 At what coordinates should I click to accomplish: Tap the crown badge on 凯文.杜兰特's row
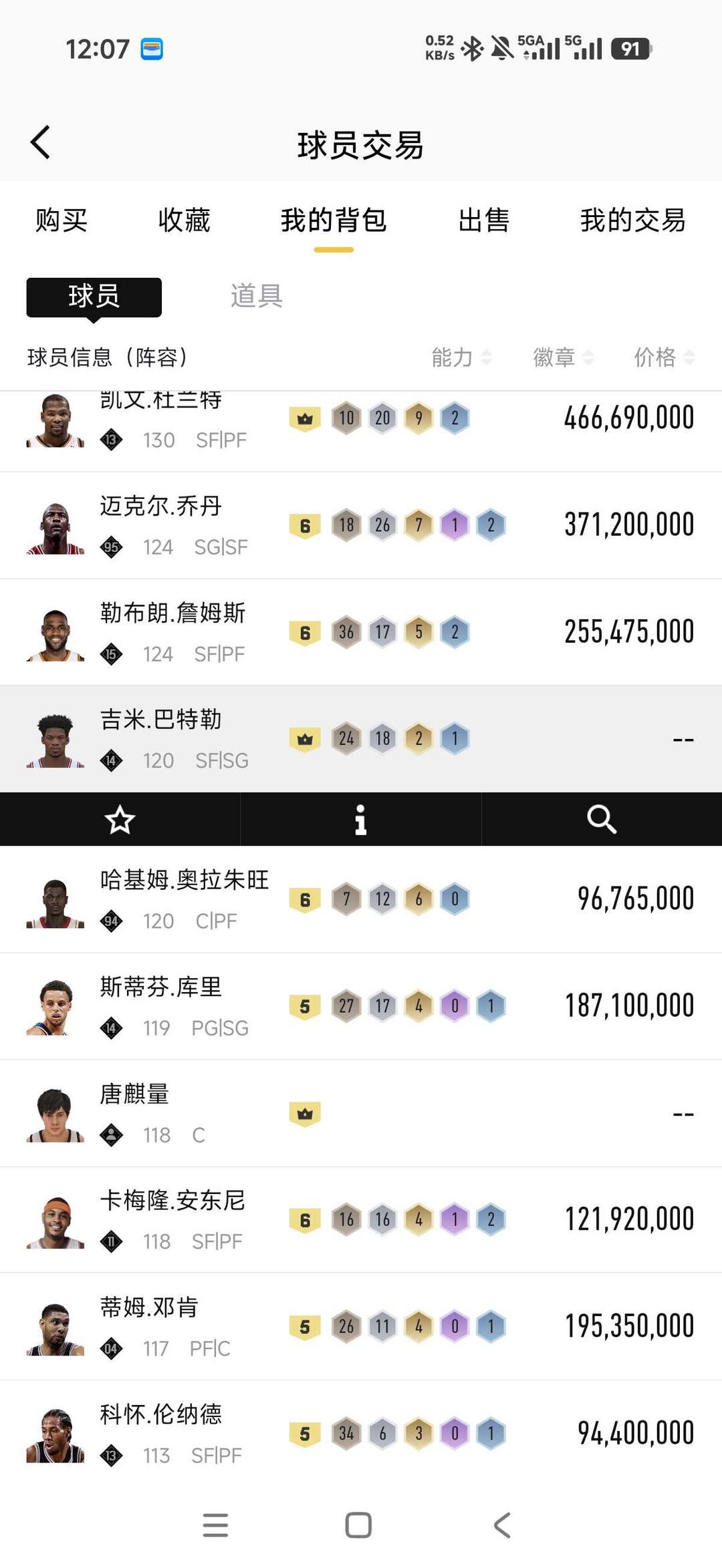point(306,417)
